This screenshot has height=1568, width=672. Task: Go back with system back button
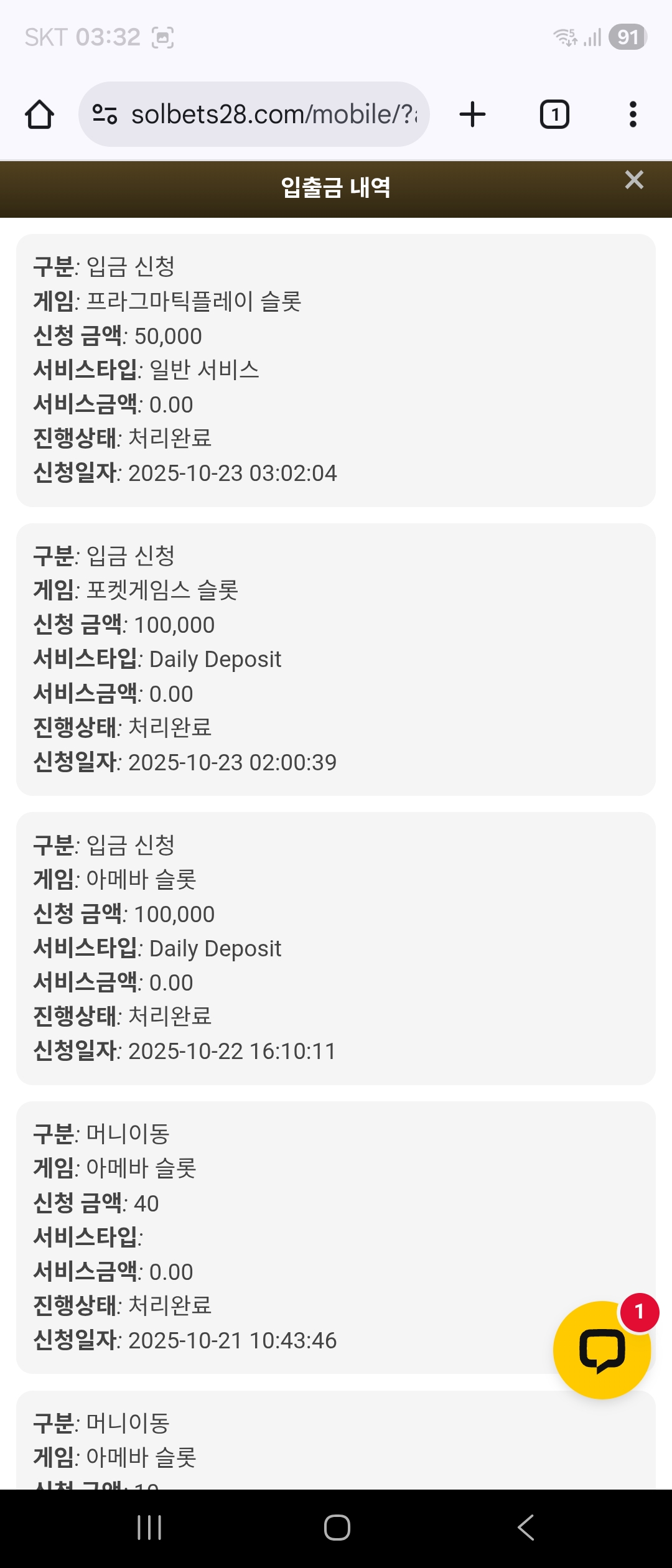pos(526,1528)
